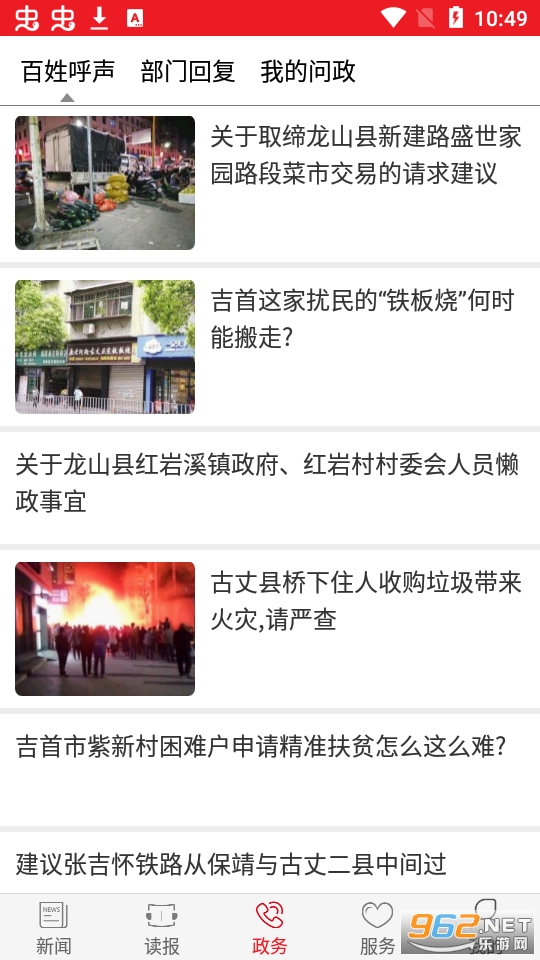Screen dimensions: 540x960
Task: Select the 百姓呼声 tab
Action: [67, 71]
